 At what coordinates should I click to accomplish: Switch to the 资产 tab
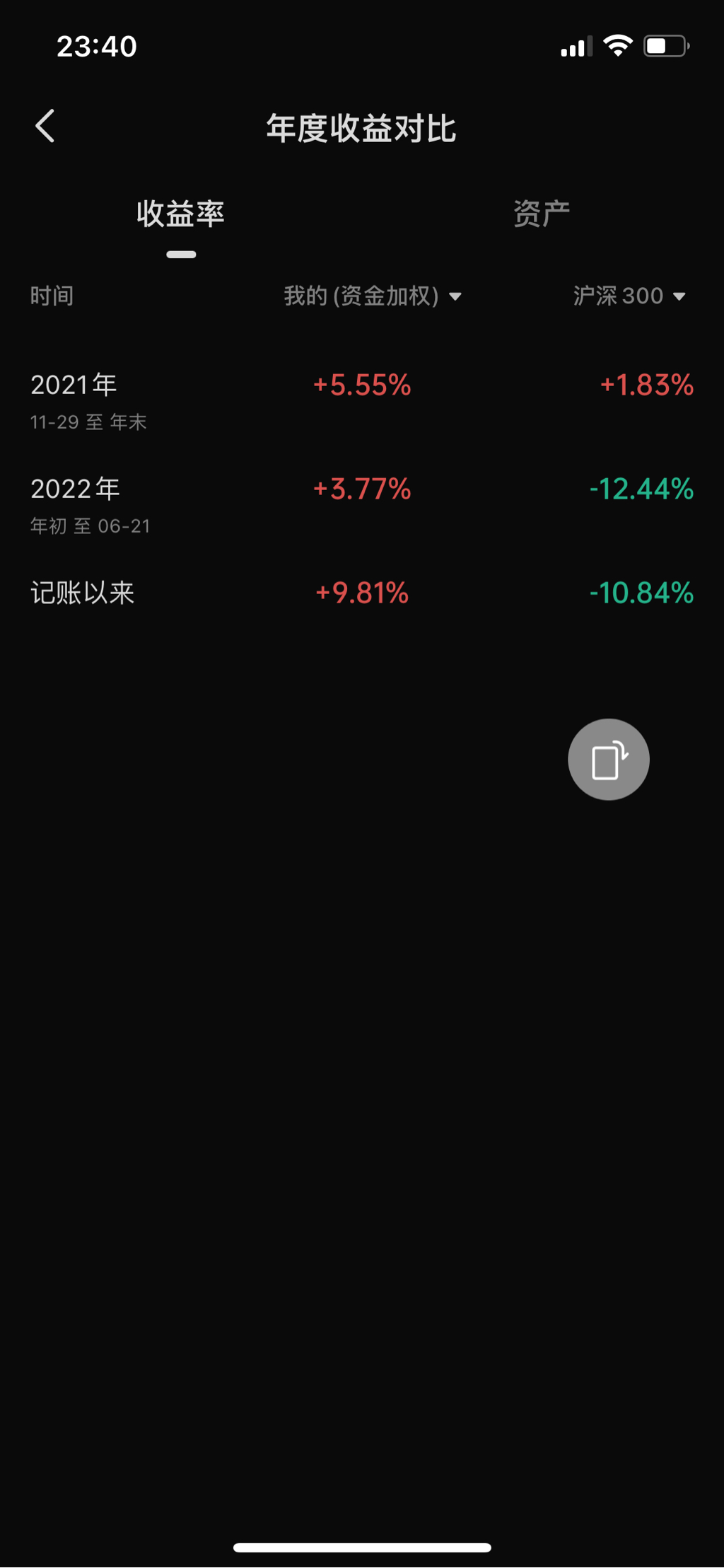point(542,214)
